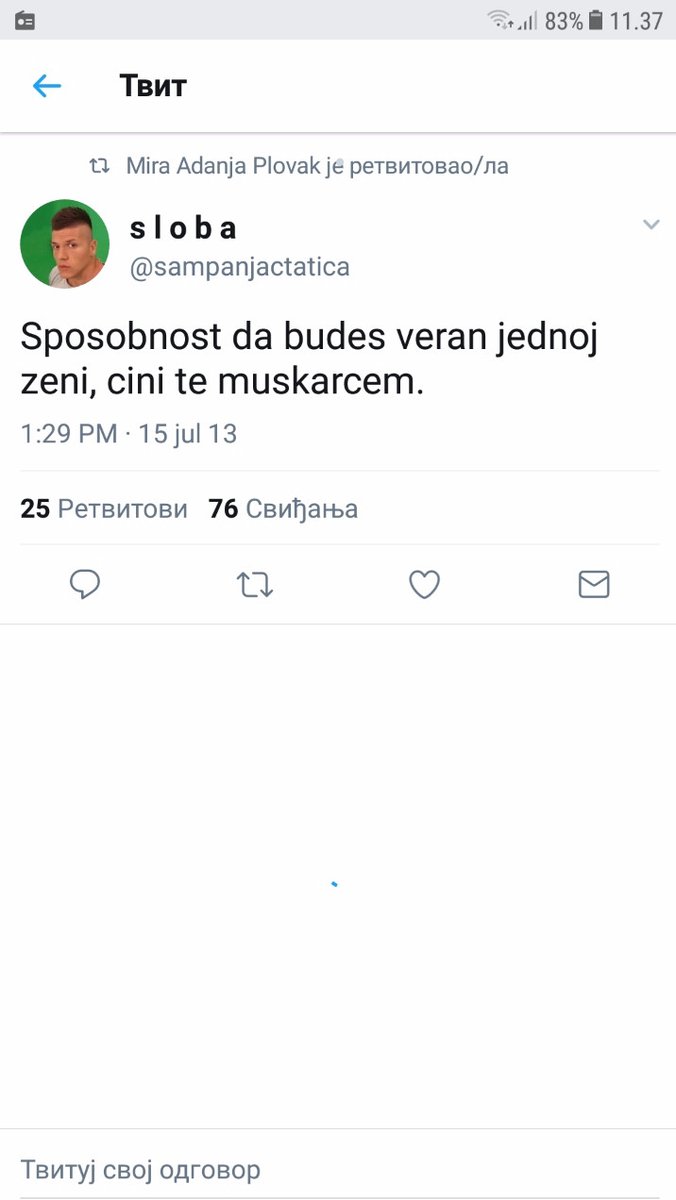Viewport: 676px width, 1200px height.
Task: Open sloba's profile picture
Action: (65, 244)
